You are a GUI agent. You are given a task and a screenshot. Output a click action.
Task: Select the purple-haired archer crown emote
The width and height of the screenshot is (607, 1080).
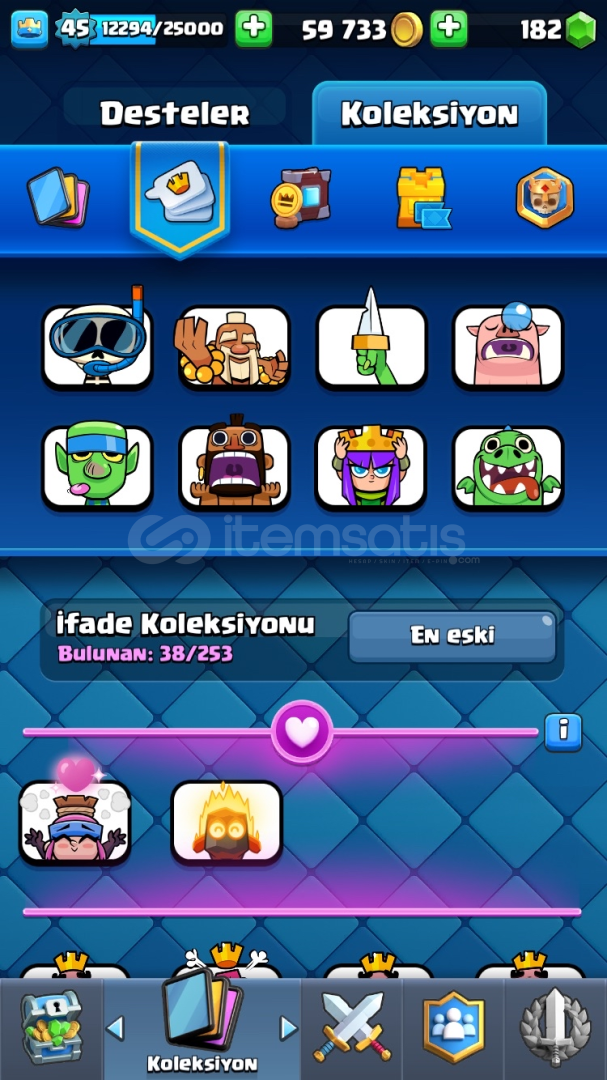(x=371, y=466)
